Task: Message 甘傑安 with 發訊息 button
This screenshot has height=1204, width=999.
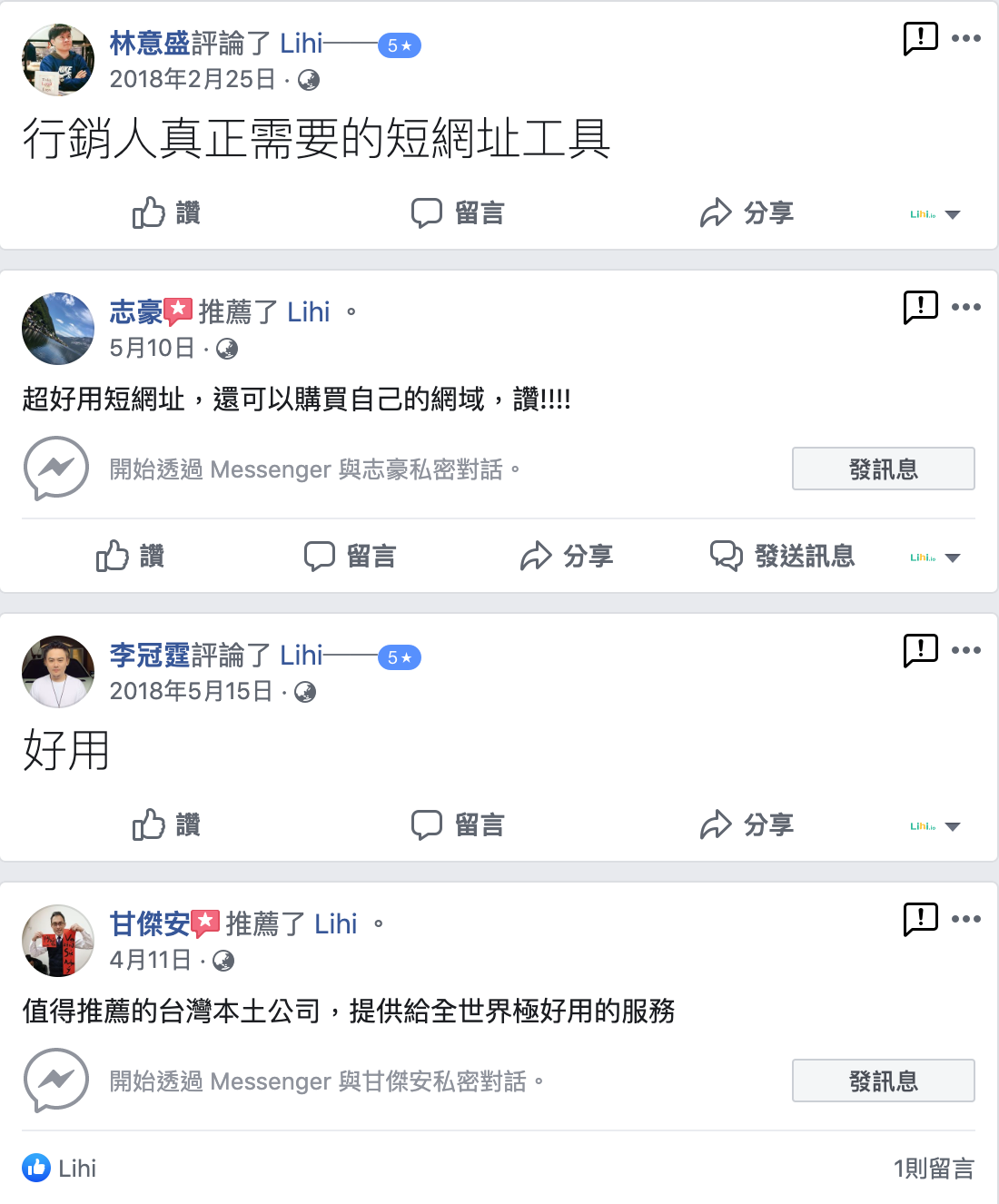Action: pyautogui.click(x=883, y=1081)
